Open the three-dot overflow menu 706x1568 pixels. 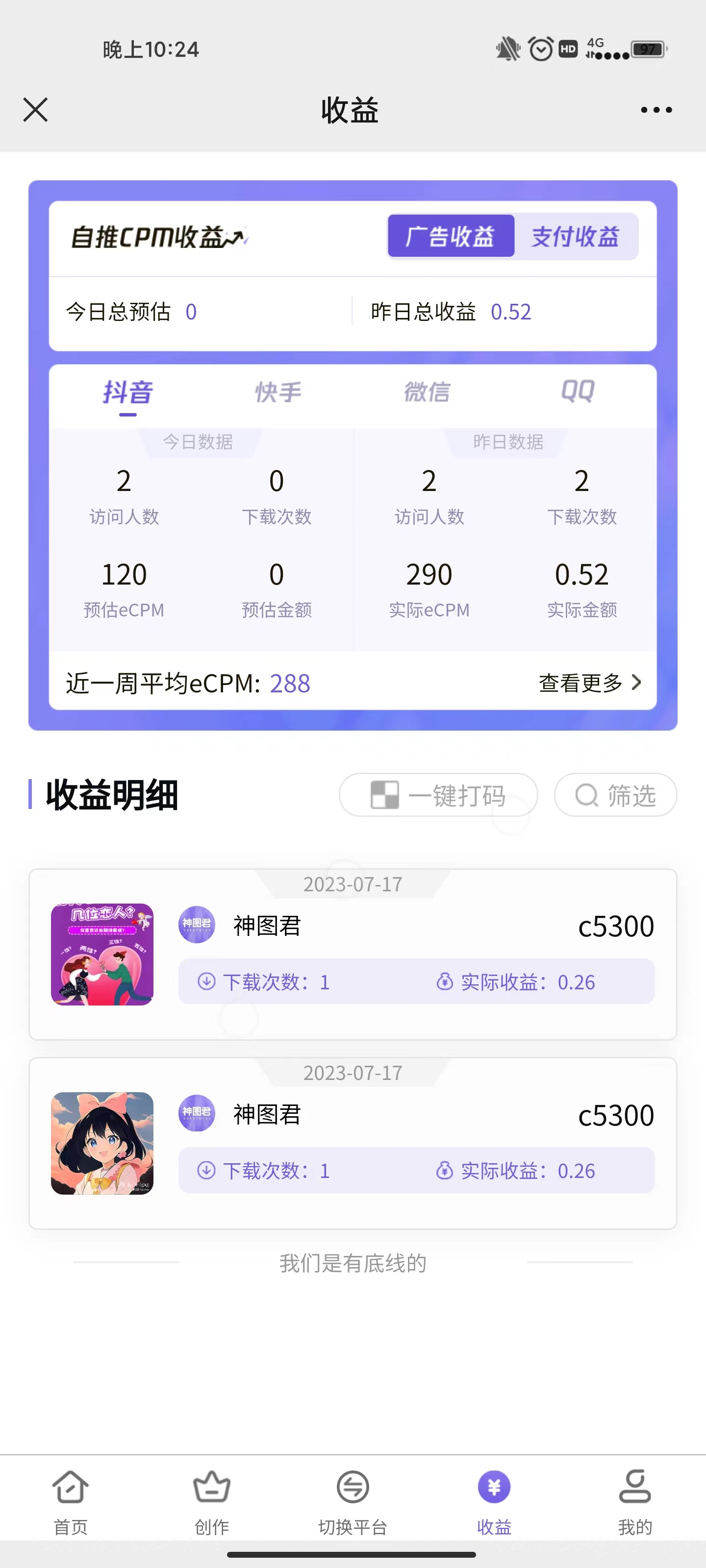click(656, 110)
